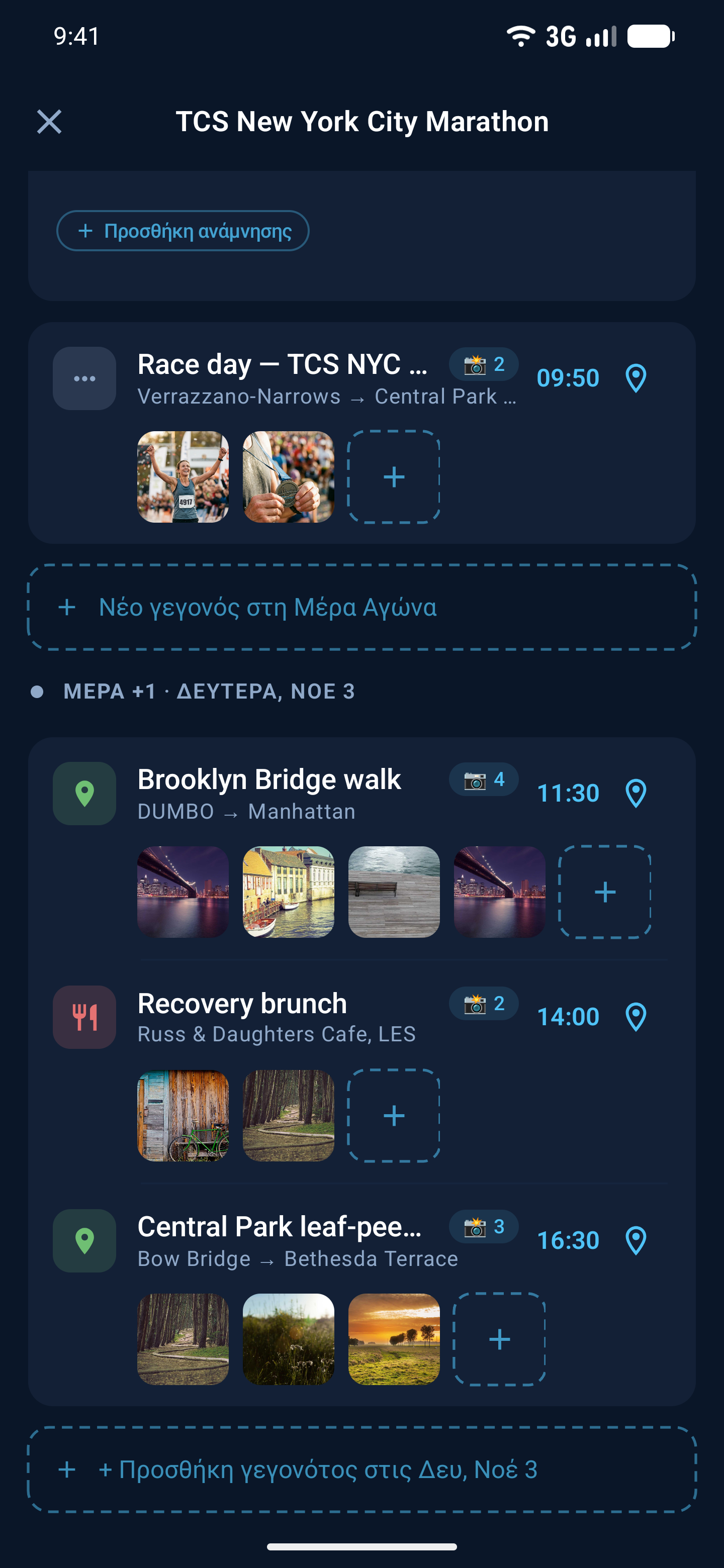Show Race day location on map

[x=636, y=378]
